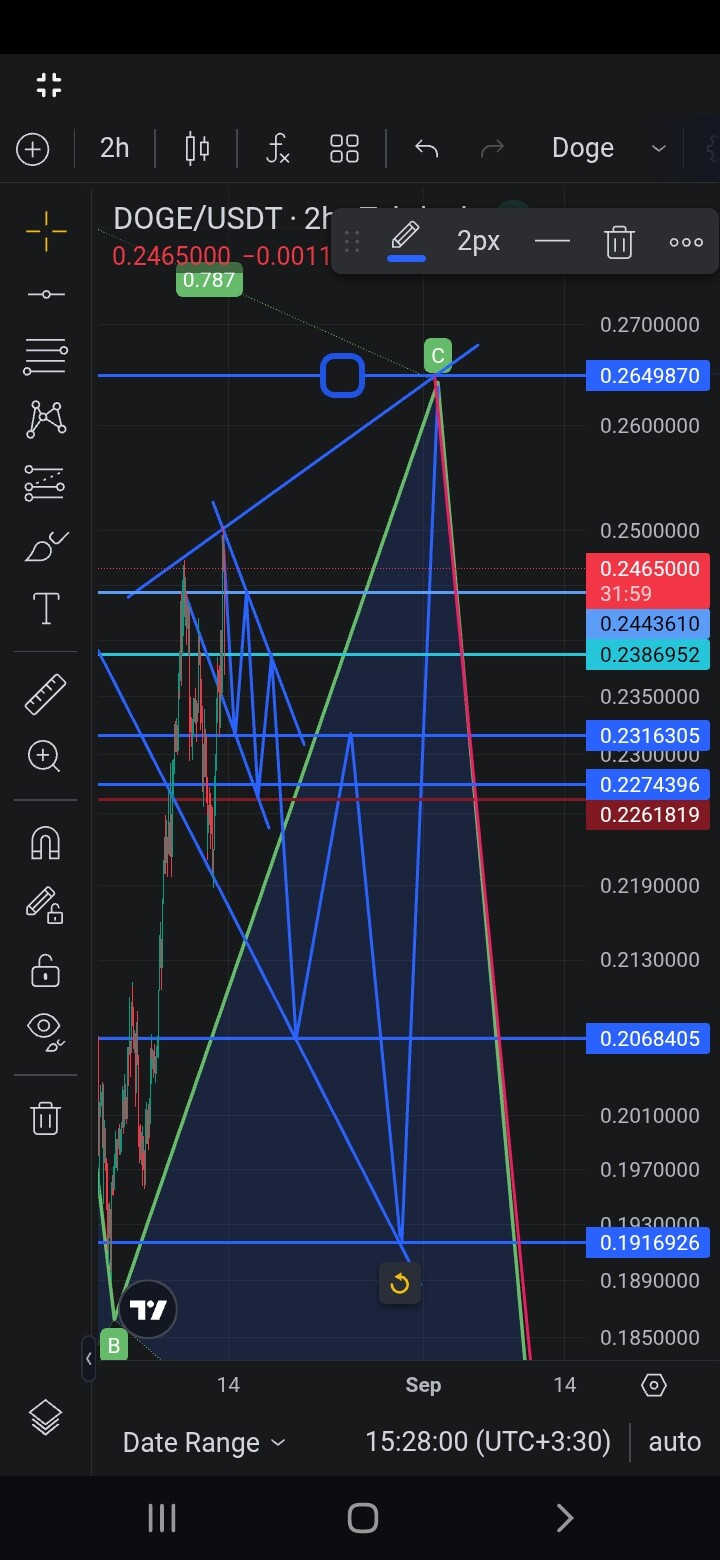Change the line color with pencil icon
Image resolution: width=720 pixels, height=1560 pixels.
tap(405, 240)
